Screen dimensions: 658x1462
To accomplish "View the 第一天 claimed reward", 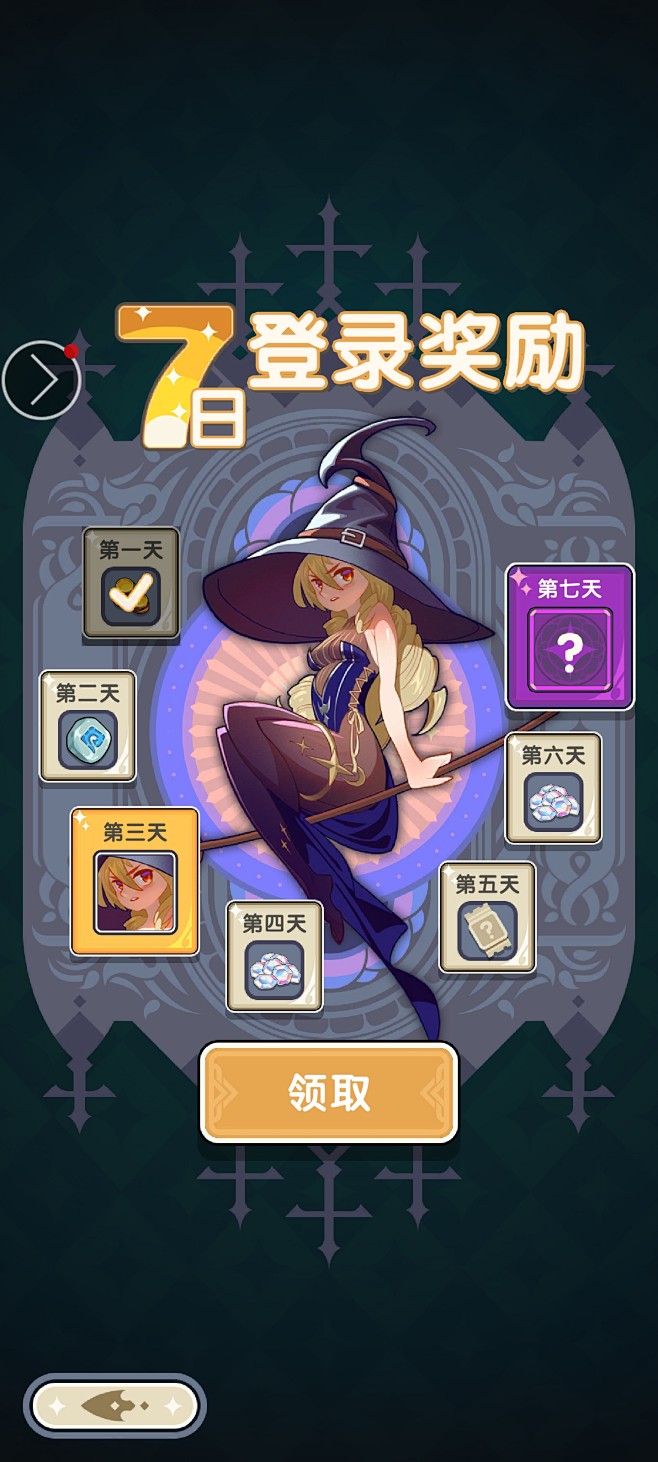I will pyautogui.click(x=131, y=582).
